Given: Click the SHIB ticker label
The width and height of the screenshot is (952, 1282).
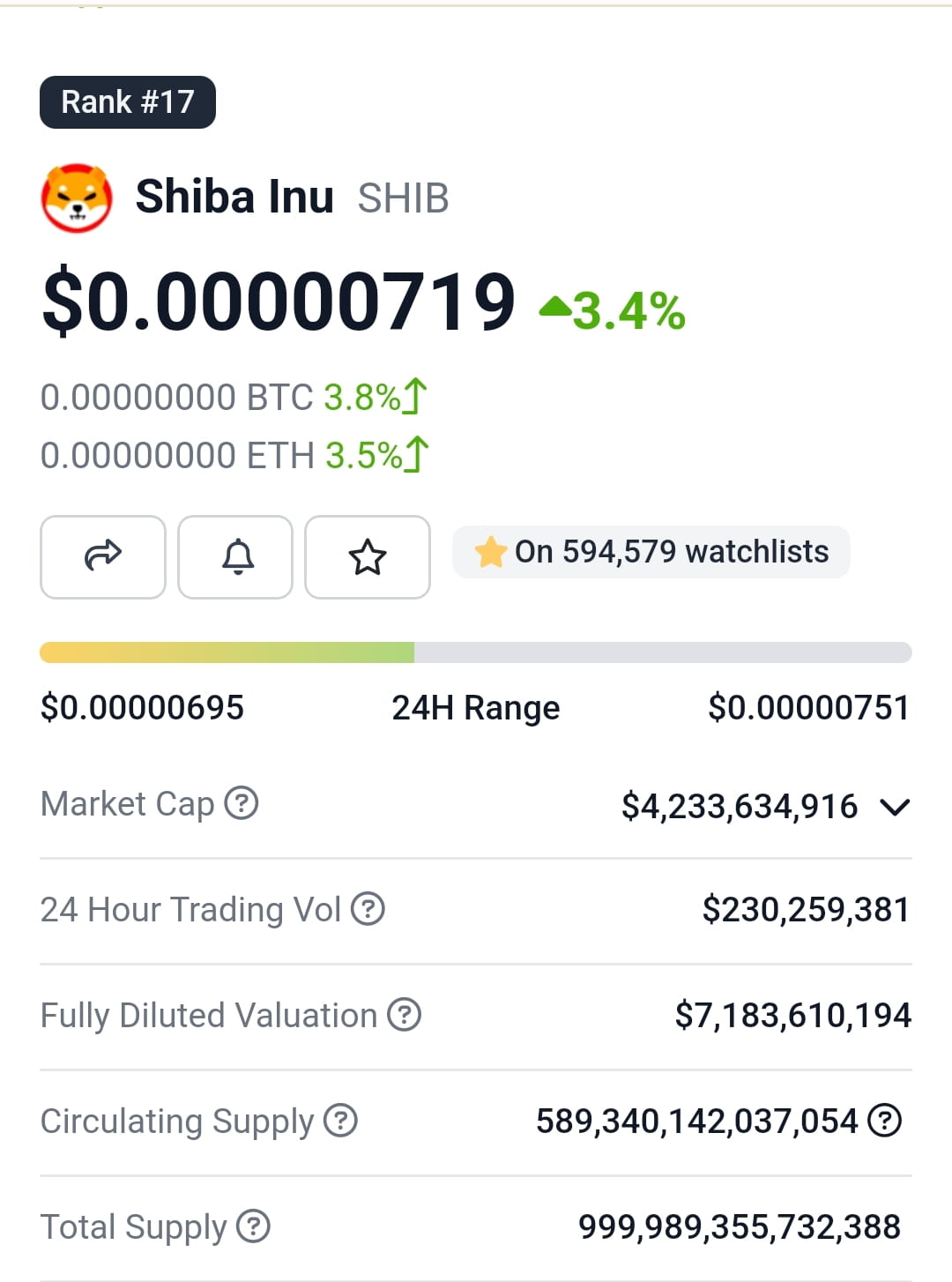Looking at the screenshot, I should pos(404,198).
